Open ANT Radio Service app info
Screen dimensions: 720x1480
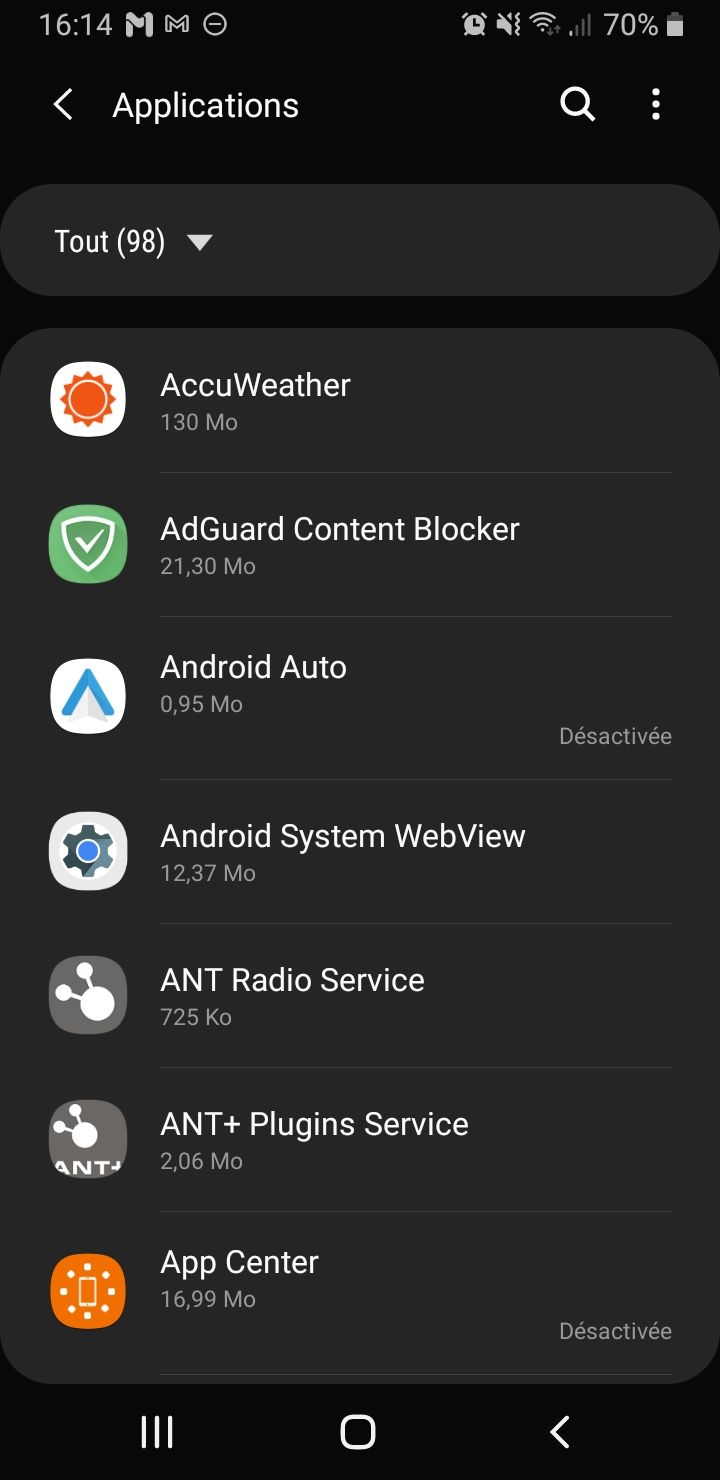pyautogui.click(x=360, y=995)
